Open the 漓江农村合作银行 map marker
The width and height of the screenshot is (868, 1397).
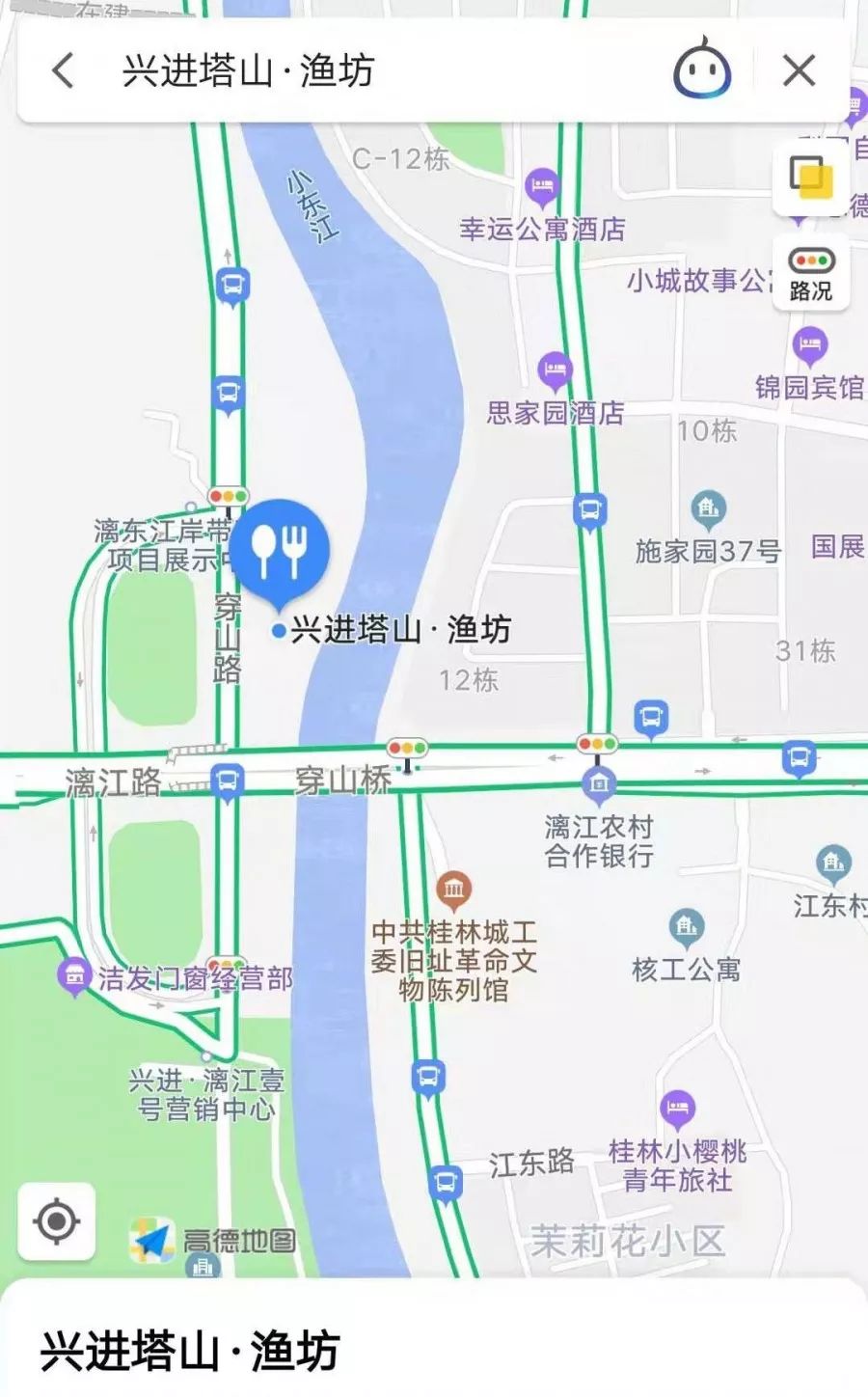pyautogui.click(x=598, y=785)
